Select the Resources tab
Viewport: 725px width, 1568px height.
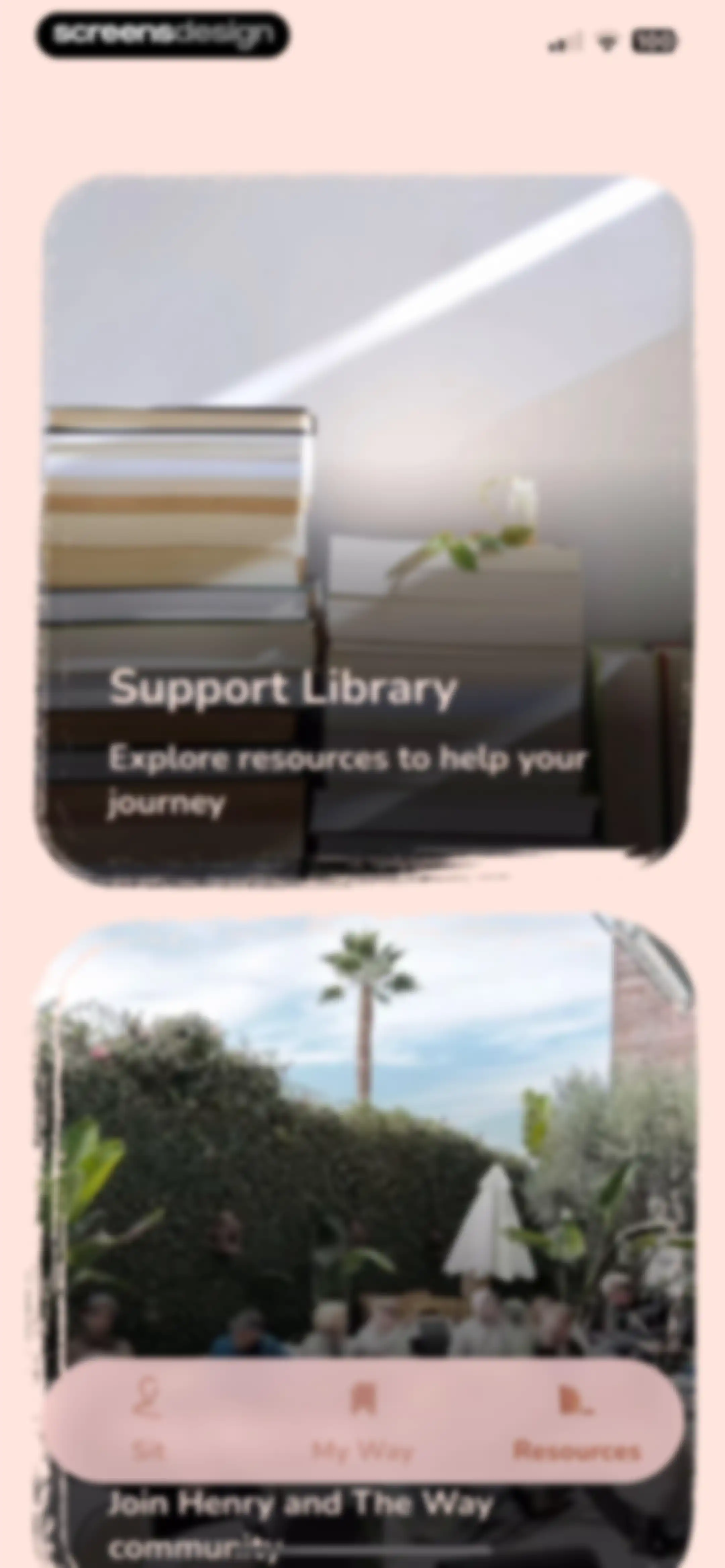576,1422
